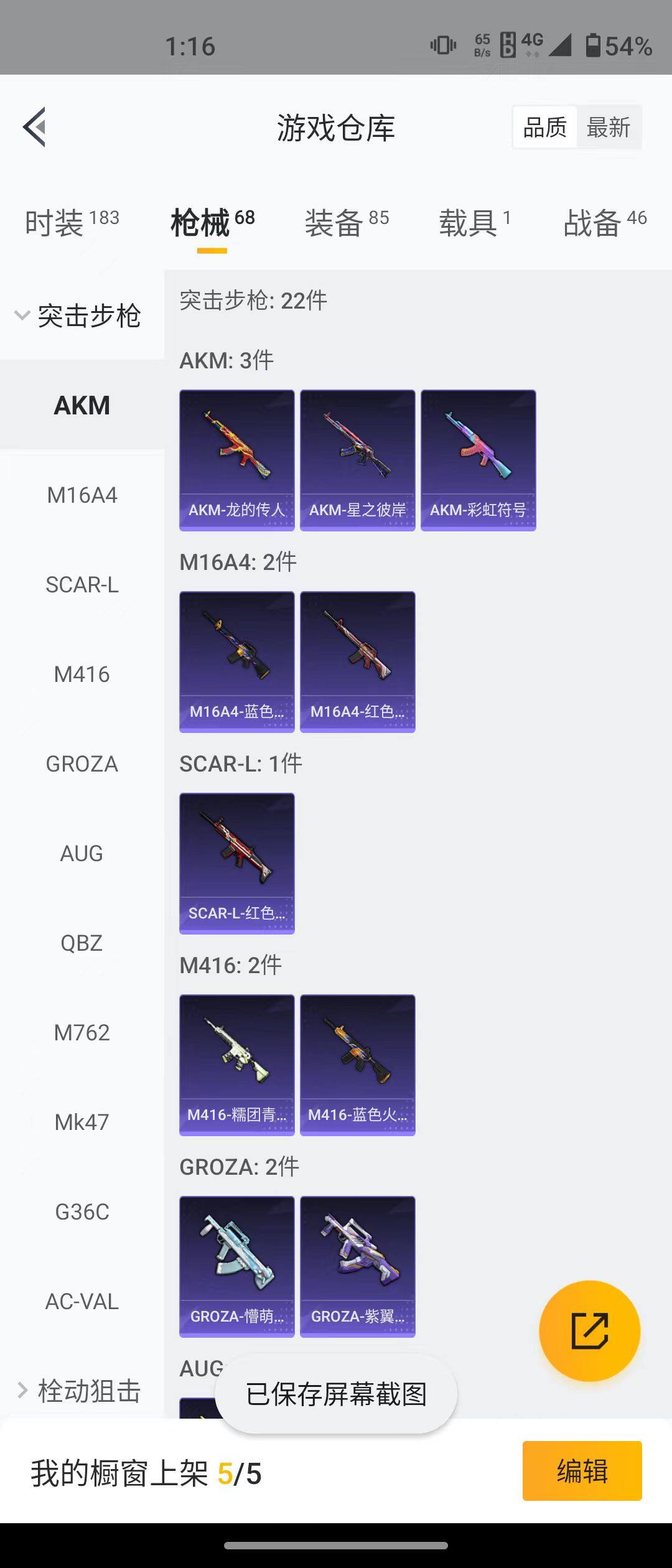Viewport: 672px width, 1568px height.
Task: Go back using the top-left arrow
Action: tap(35, 127)
